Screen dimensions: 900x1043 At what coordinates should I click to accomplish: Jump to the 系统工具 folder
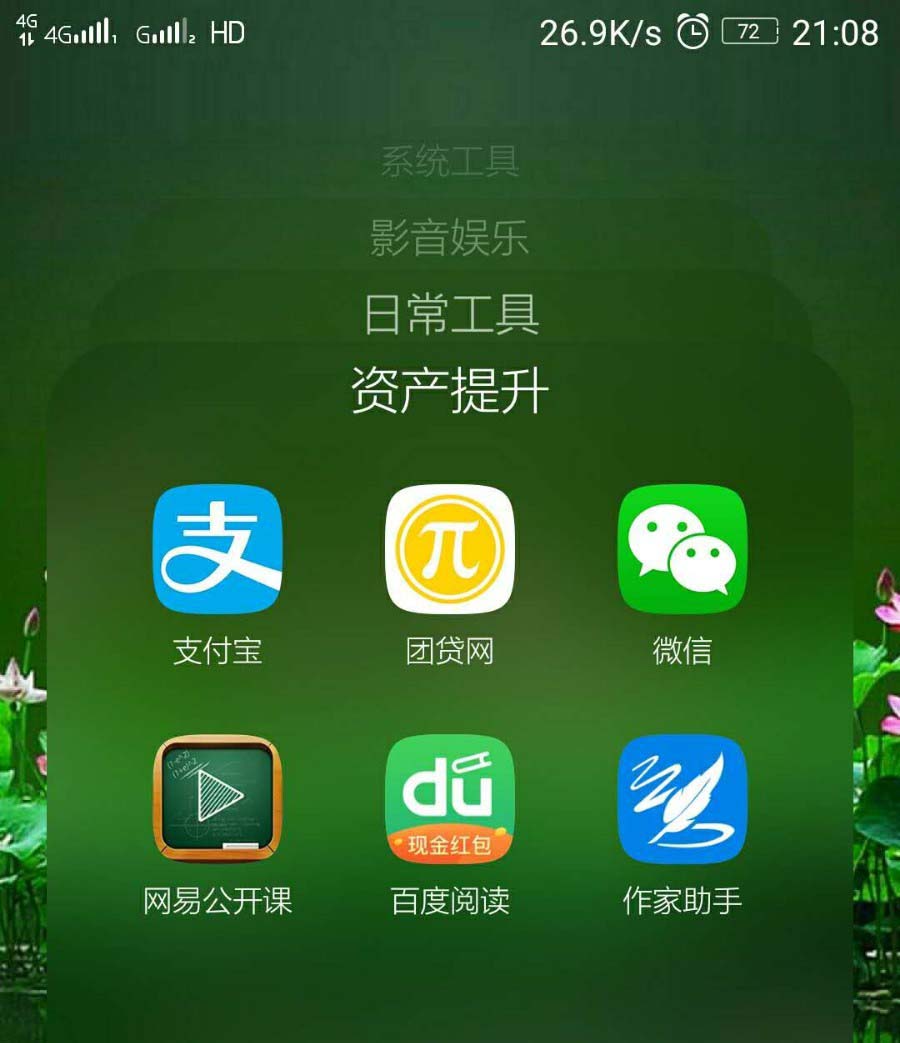coord(450,161)
